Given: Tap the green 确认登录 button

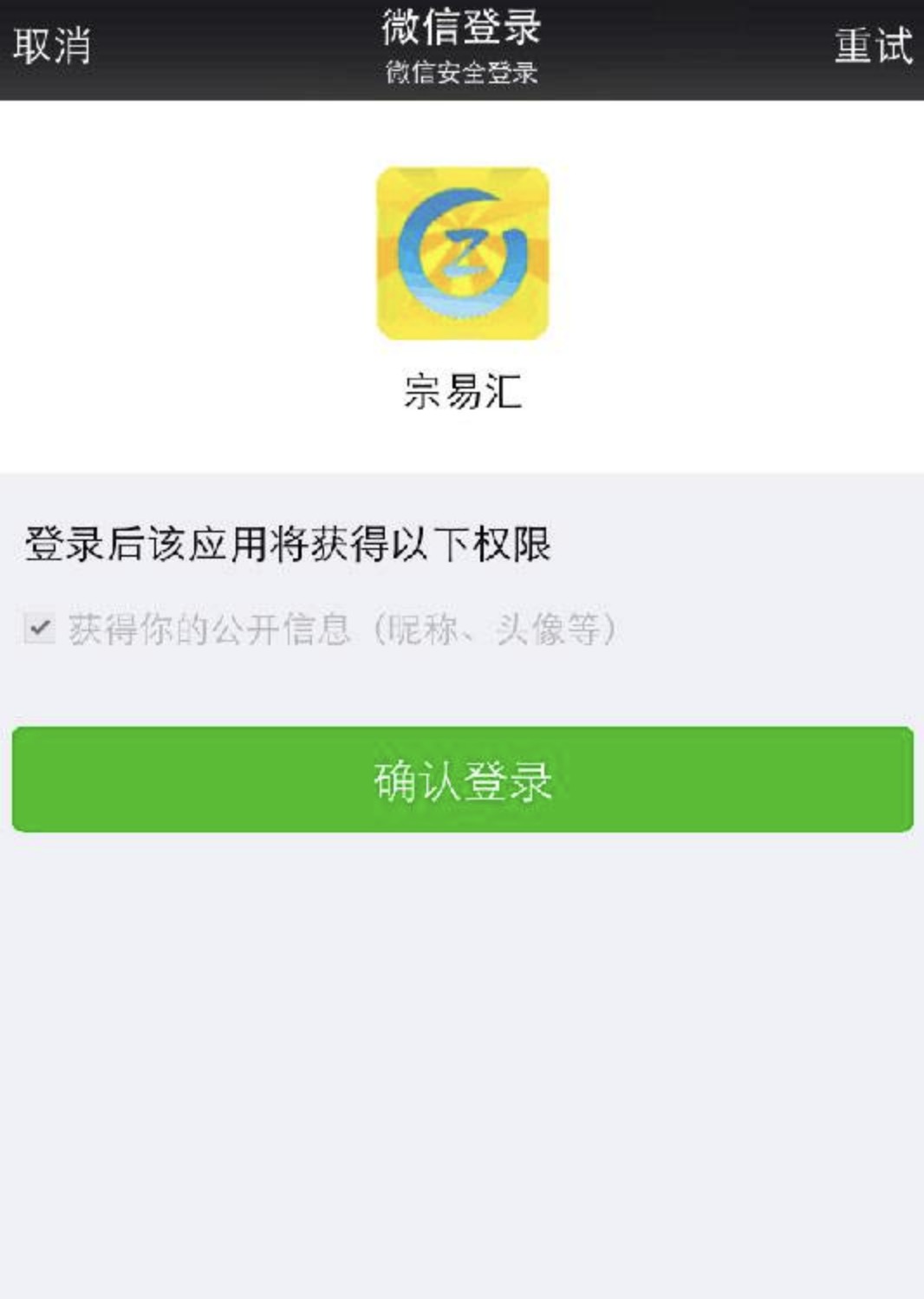Looking at the screenshot, I should (462, 780).
